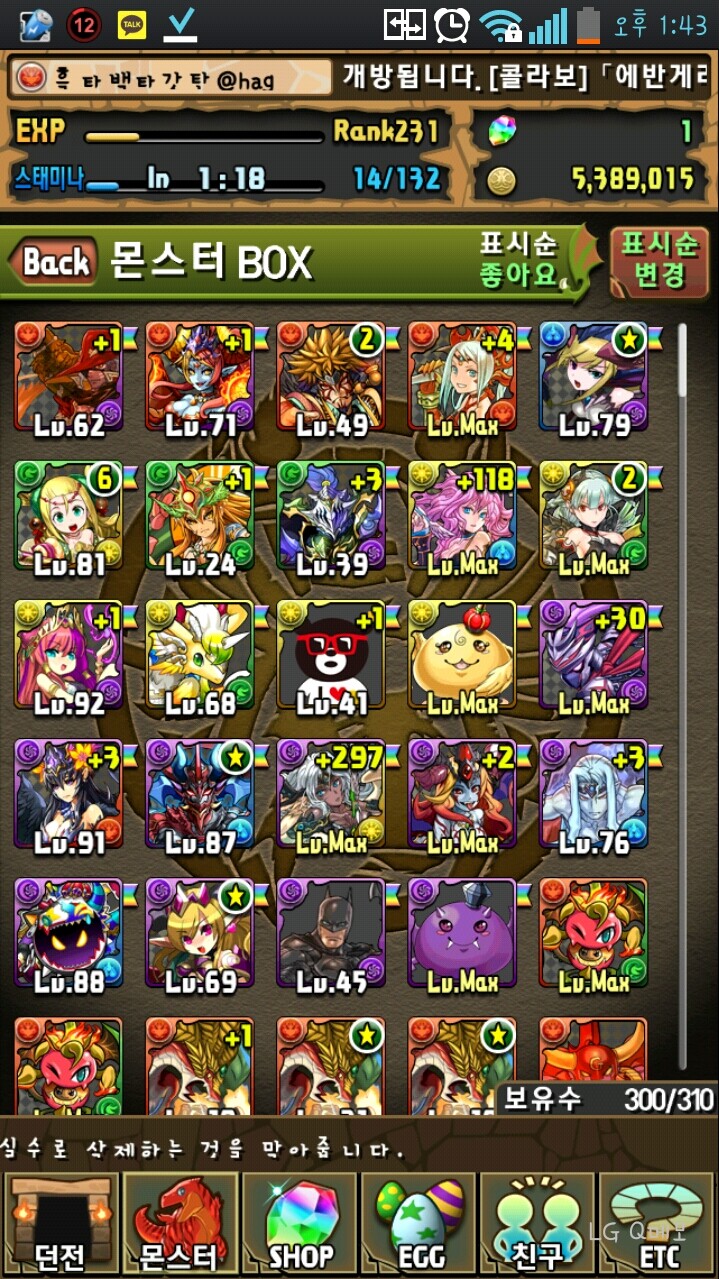Go back using the Back button
The image size is (719, 1279).
pyautogui.click(x=54, y=263)
